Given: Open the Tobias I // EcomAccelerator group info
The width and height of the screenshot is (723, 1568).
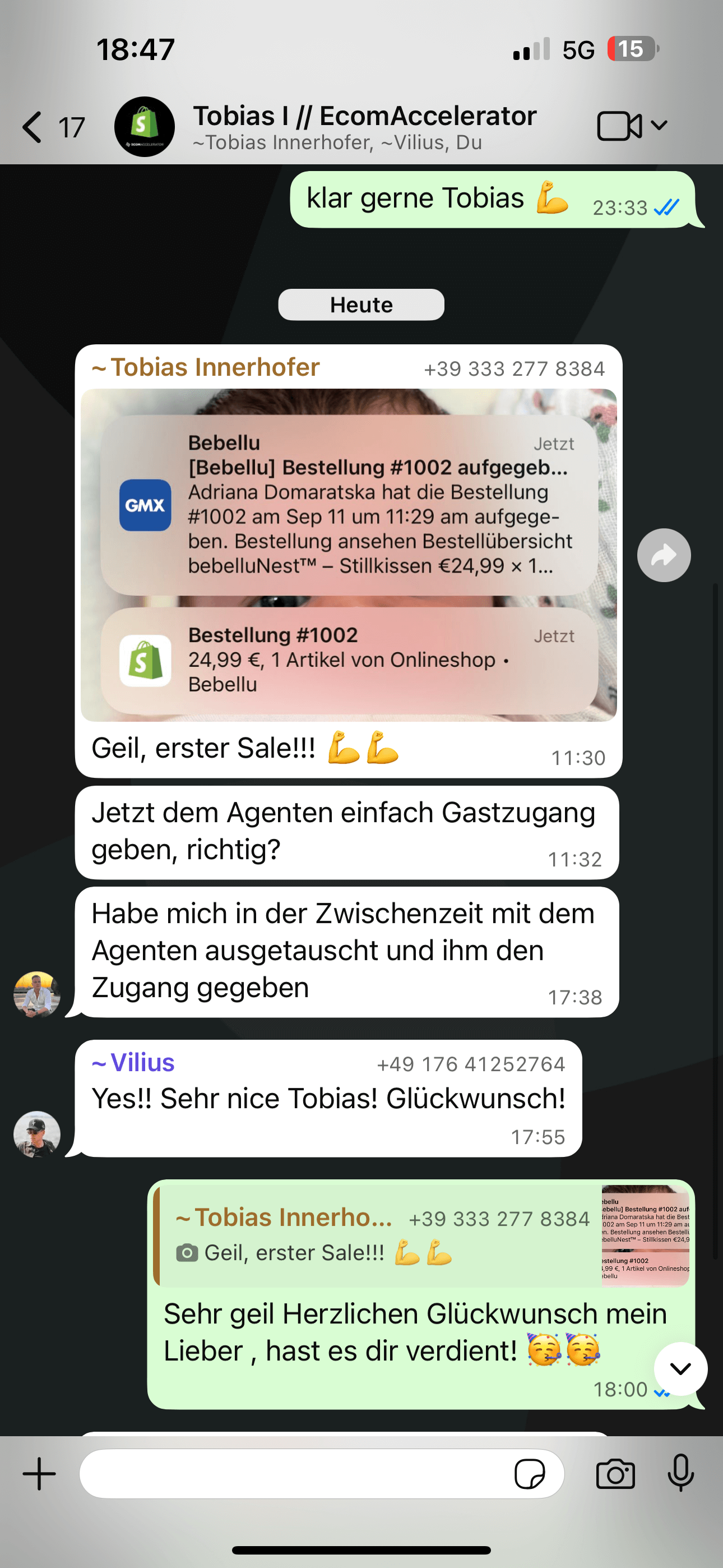Looking at the screenshot, I should click(364, 126).
